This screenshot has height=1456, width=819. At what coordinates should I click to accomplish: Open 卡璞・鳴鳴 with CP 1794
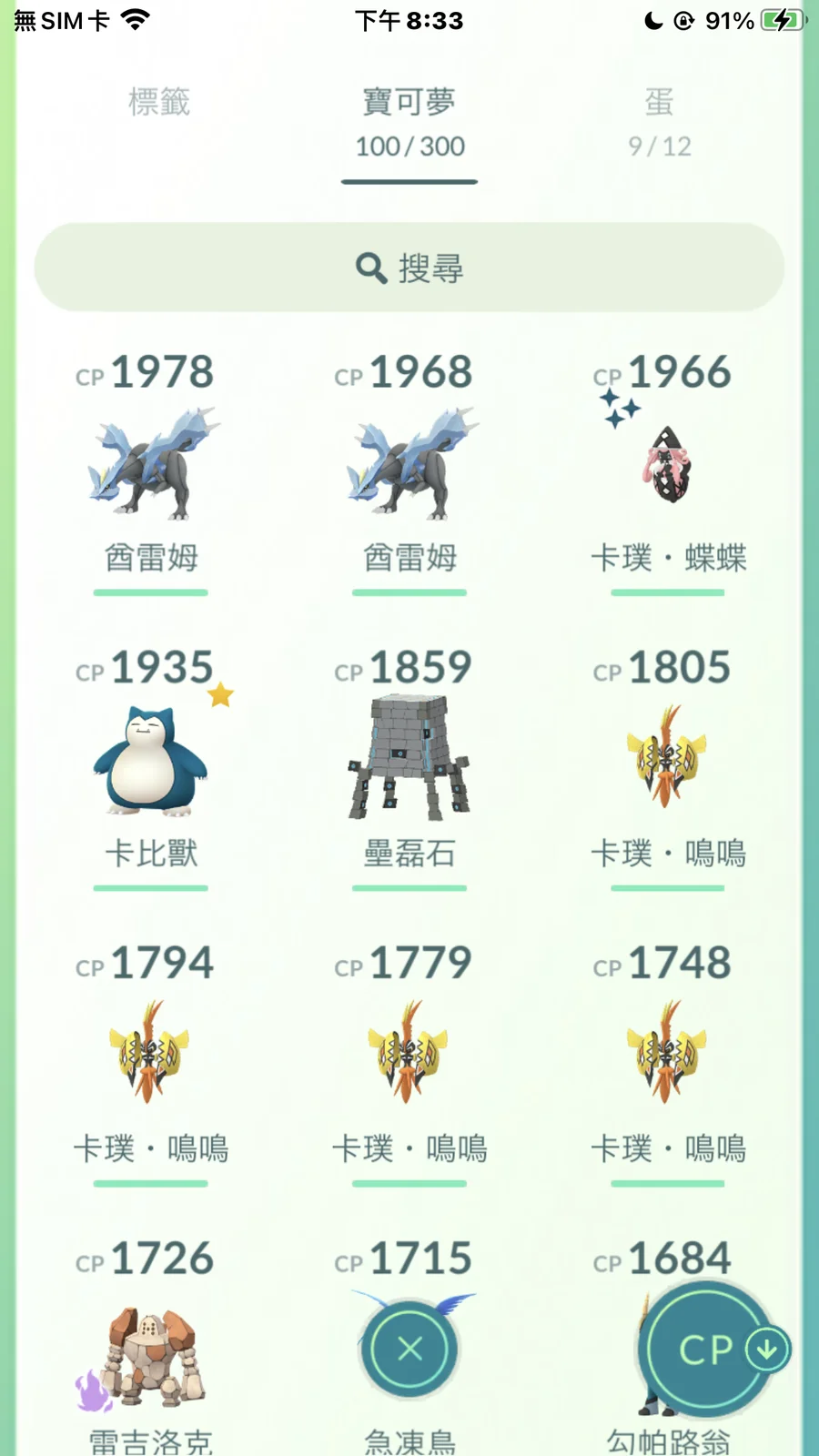tap(151, 1056)
